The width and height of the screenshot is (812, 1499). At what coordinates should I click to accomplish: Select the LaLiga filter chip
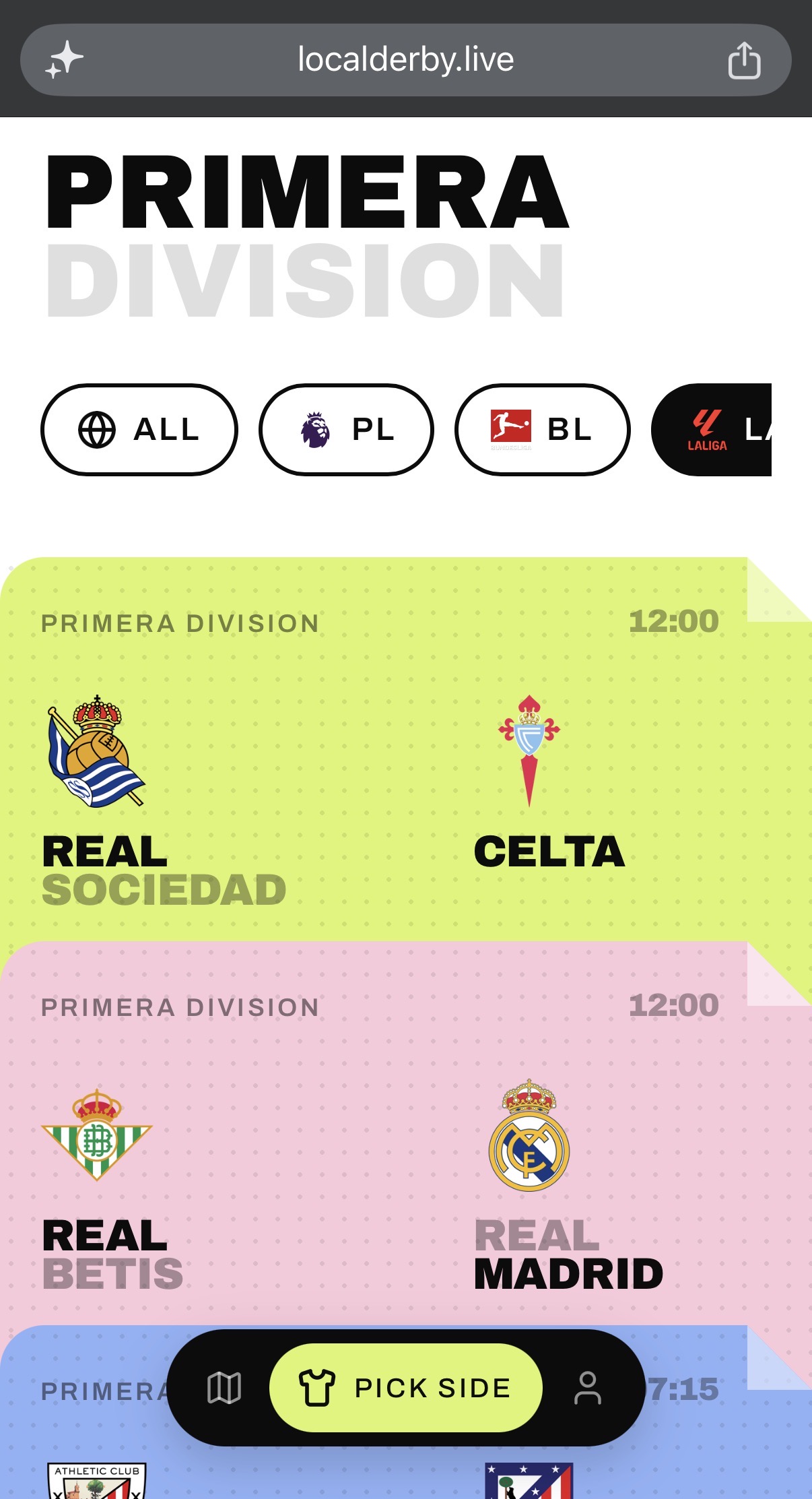pyautogui.click(x=712, y=430)
